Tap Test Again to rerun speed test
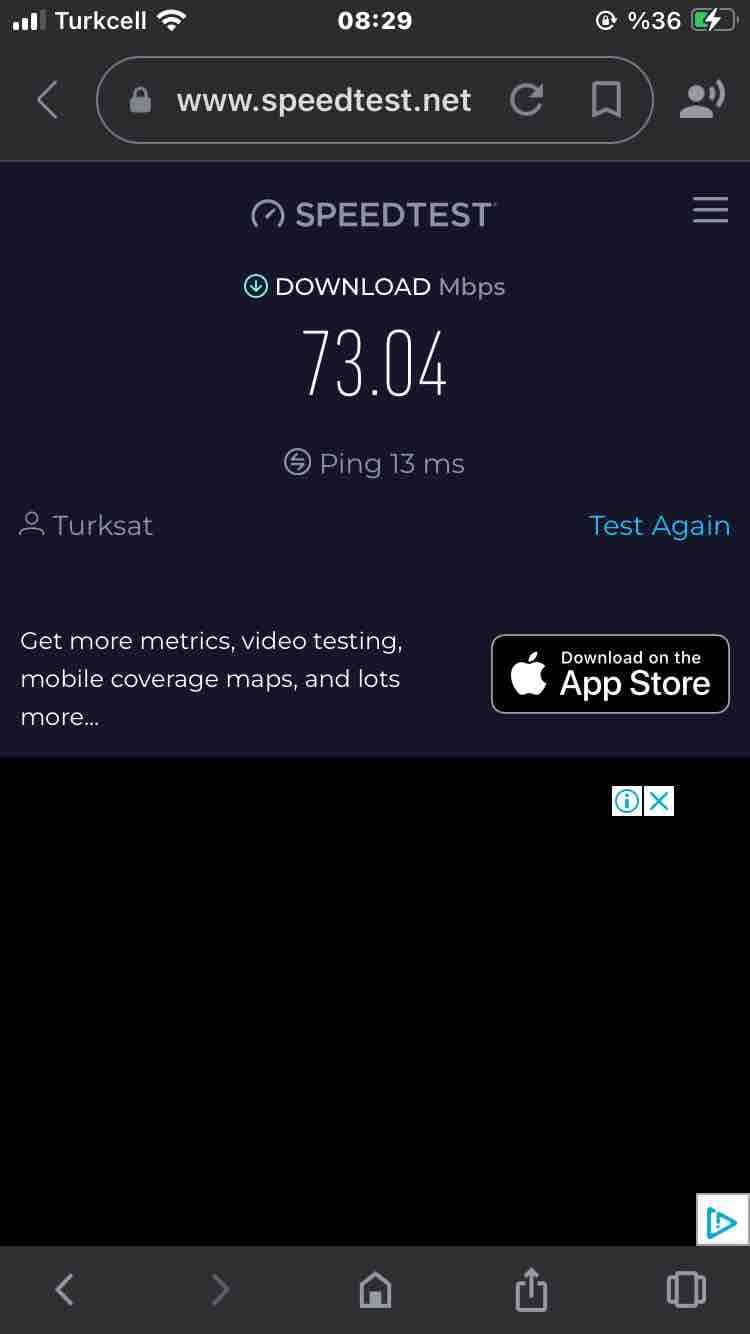 coord(659,526)
